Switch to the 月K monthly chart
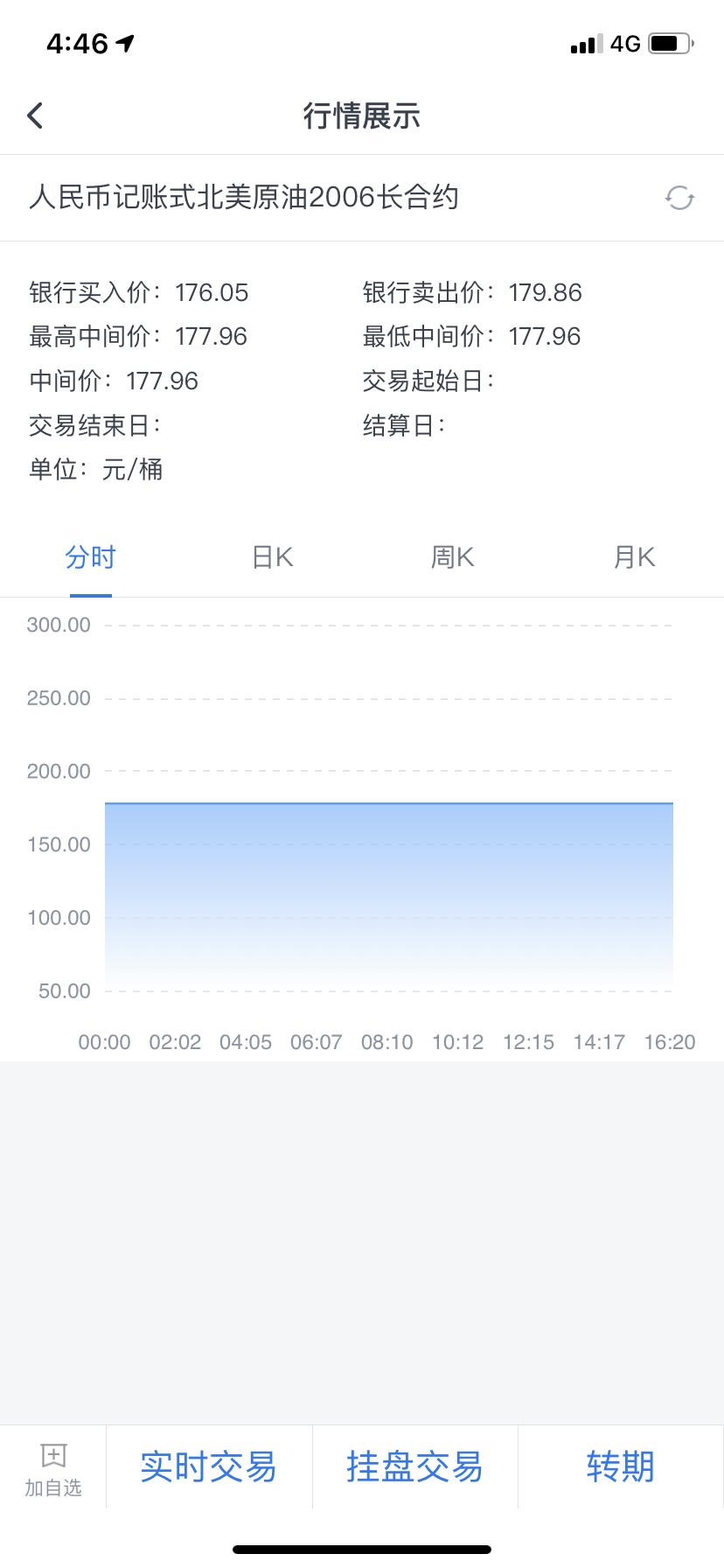This screenshot has width=724, height=1568. (634, 557)
